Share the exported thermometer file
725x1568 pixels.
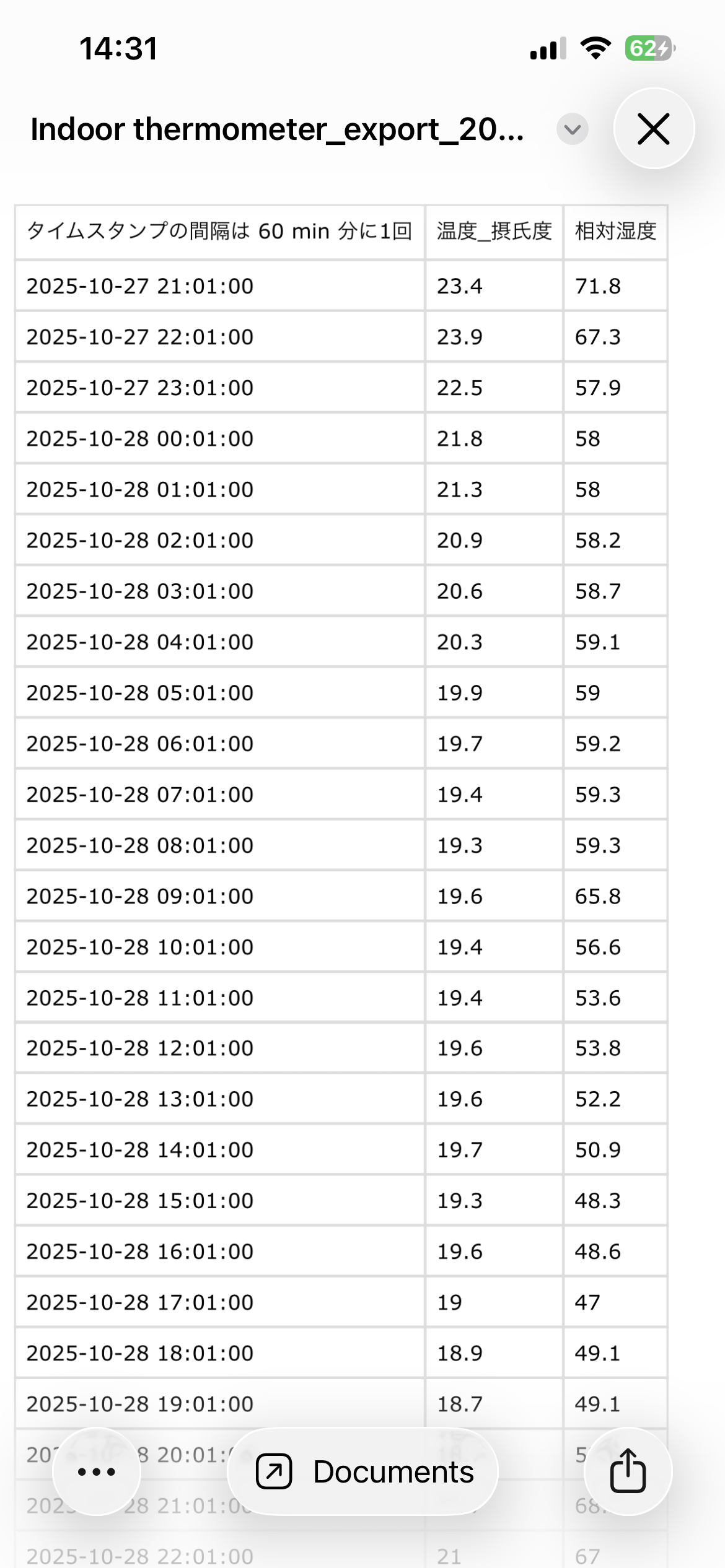(628, 1471)
